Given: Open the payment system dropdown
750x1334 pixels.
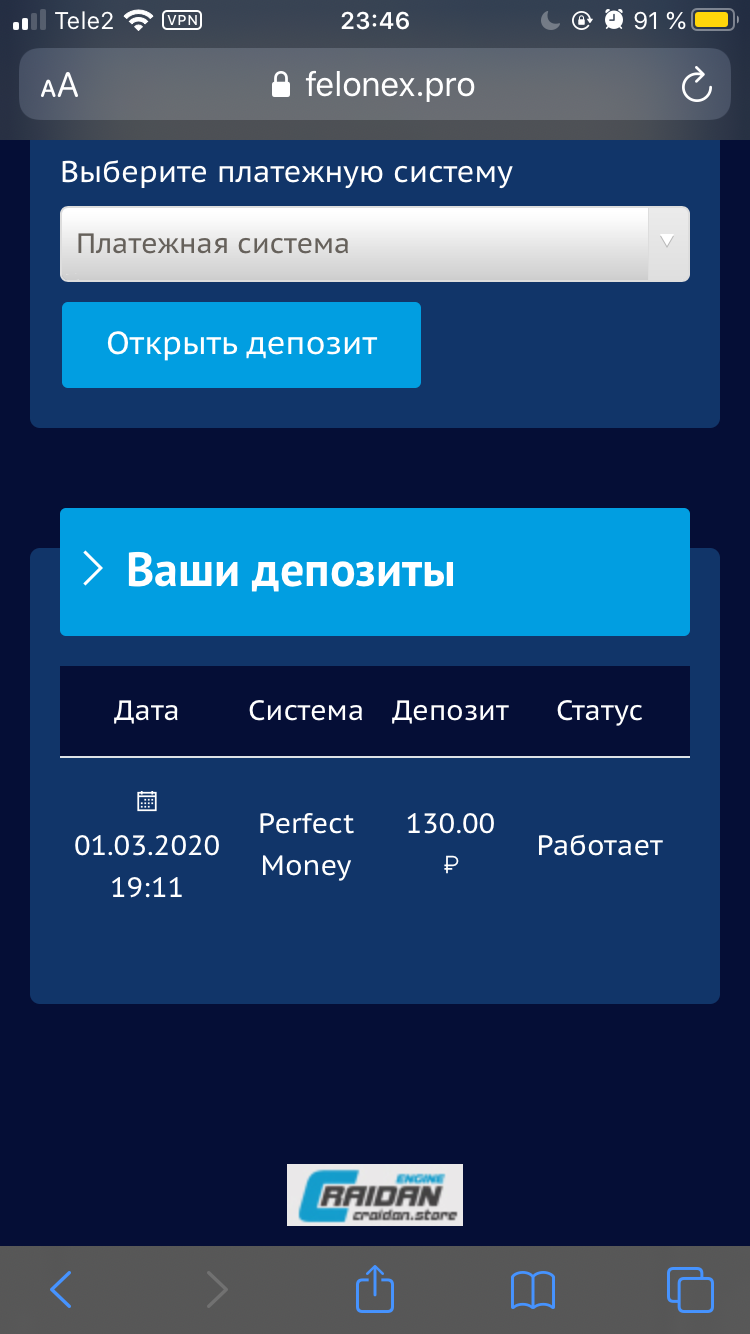Looking at the screenshot, I should [x=375, y=244].
